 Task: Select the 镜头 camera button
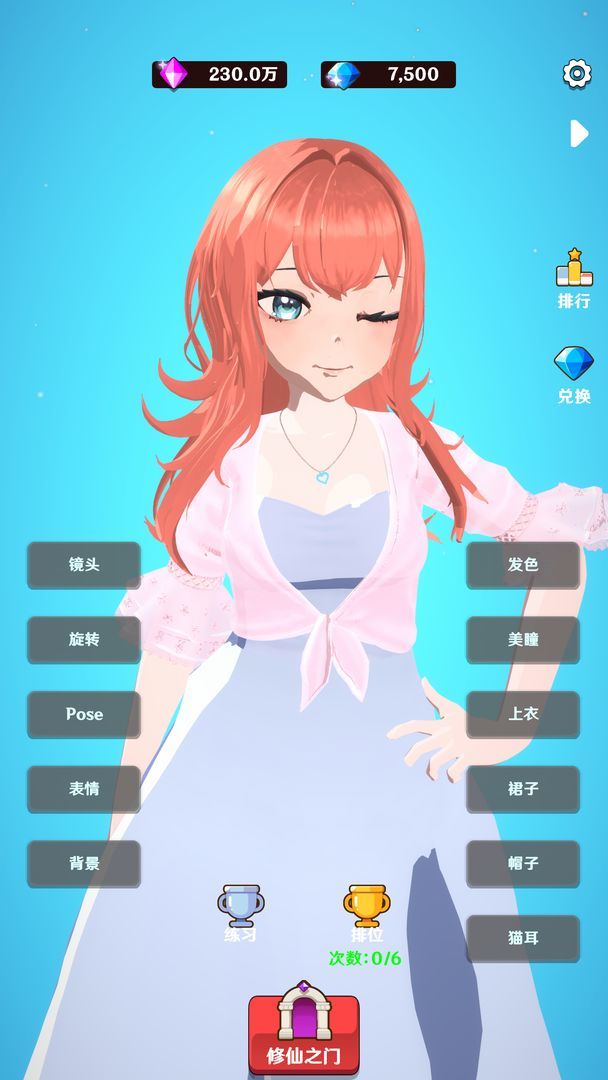84,565
